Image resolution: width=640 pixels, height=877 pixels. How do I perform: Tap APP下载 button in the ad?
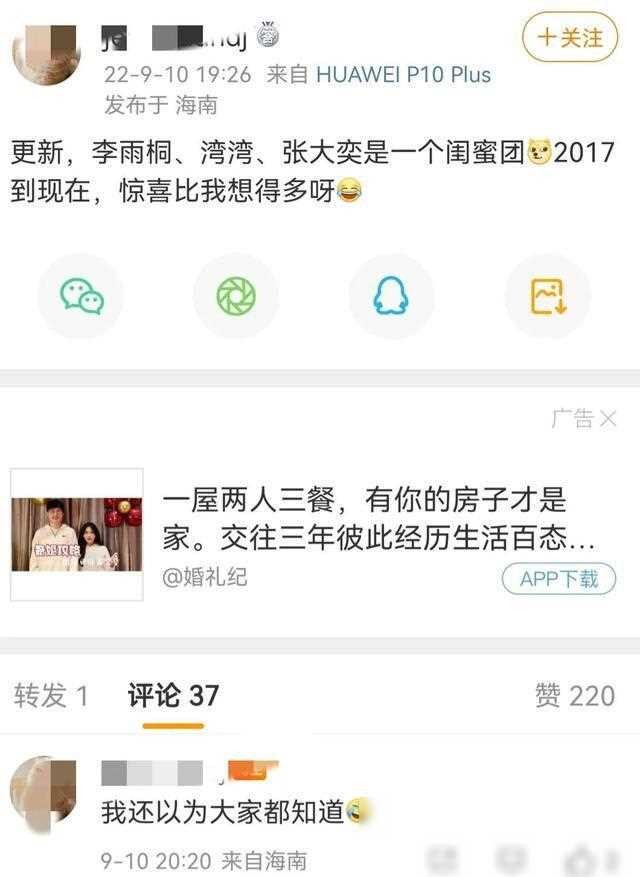(x=559, y=578)
